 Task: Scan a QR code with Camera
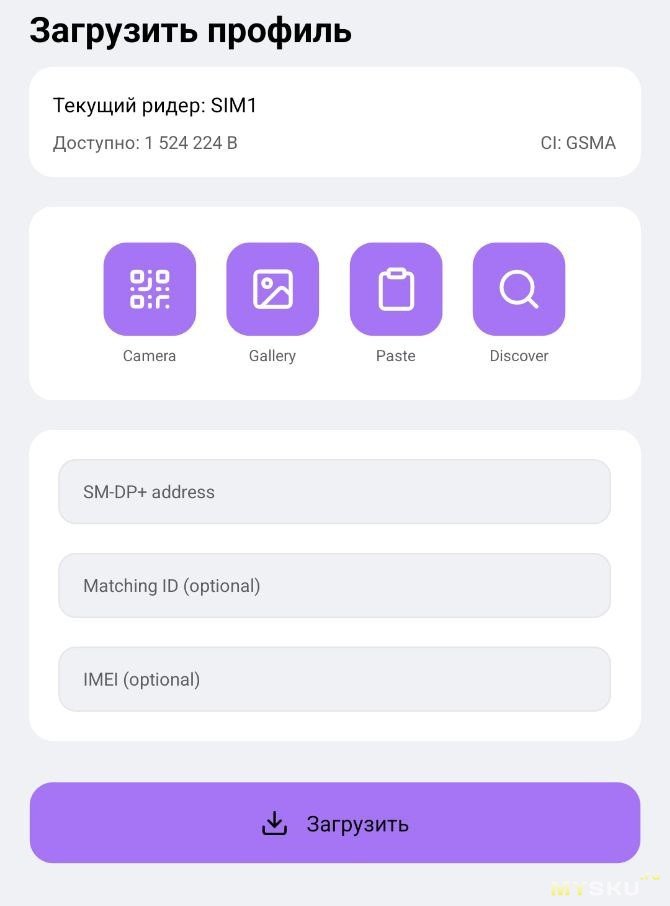tap(150, 289)
